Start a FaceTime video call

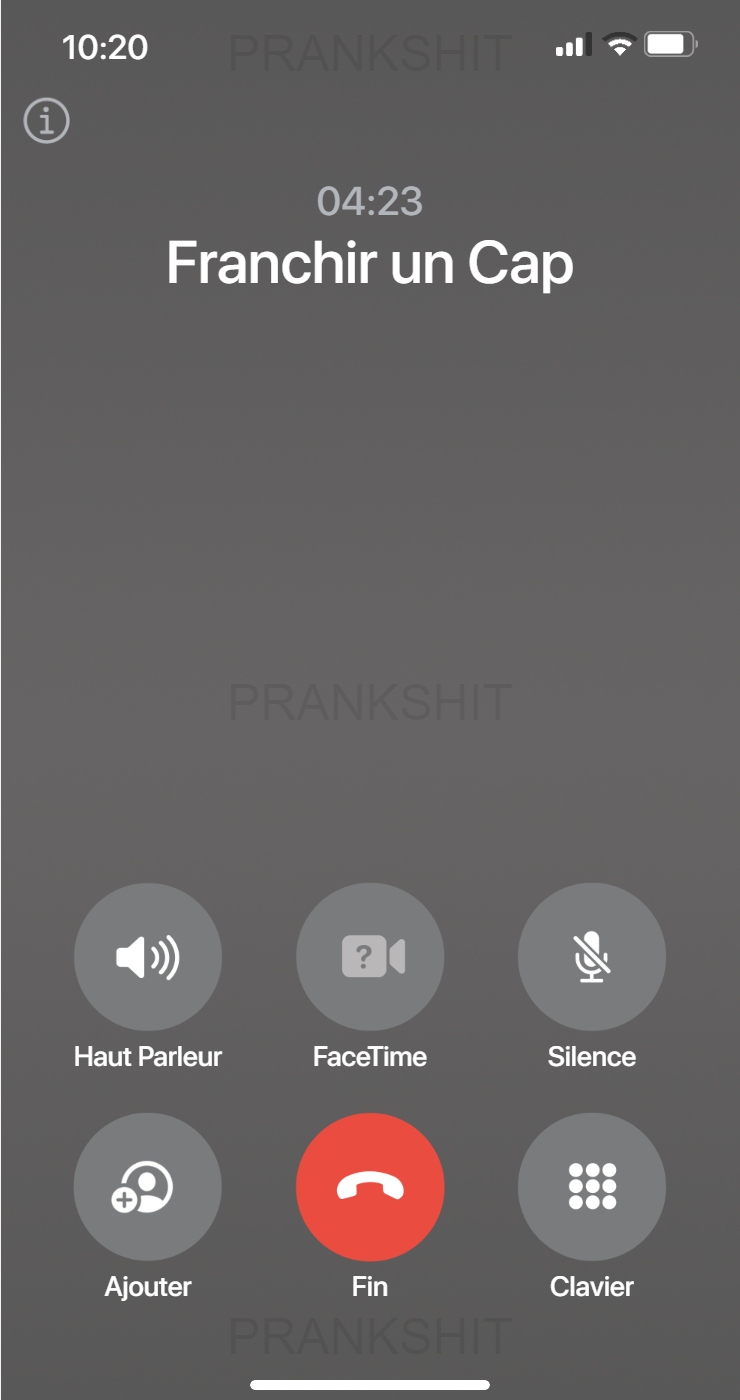pyautogui.click(x=370, y=957)
